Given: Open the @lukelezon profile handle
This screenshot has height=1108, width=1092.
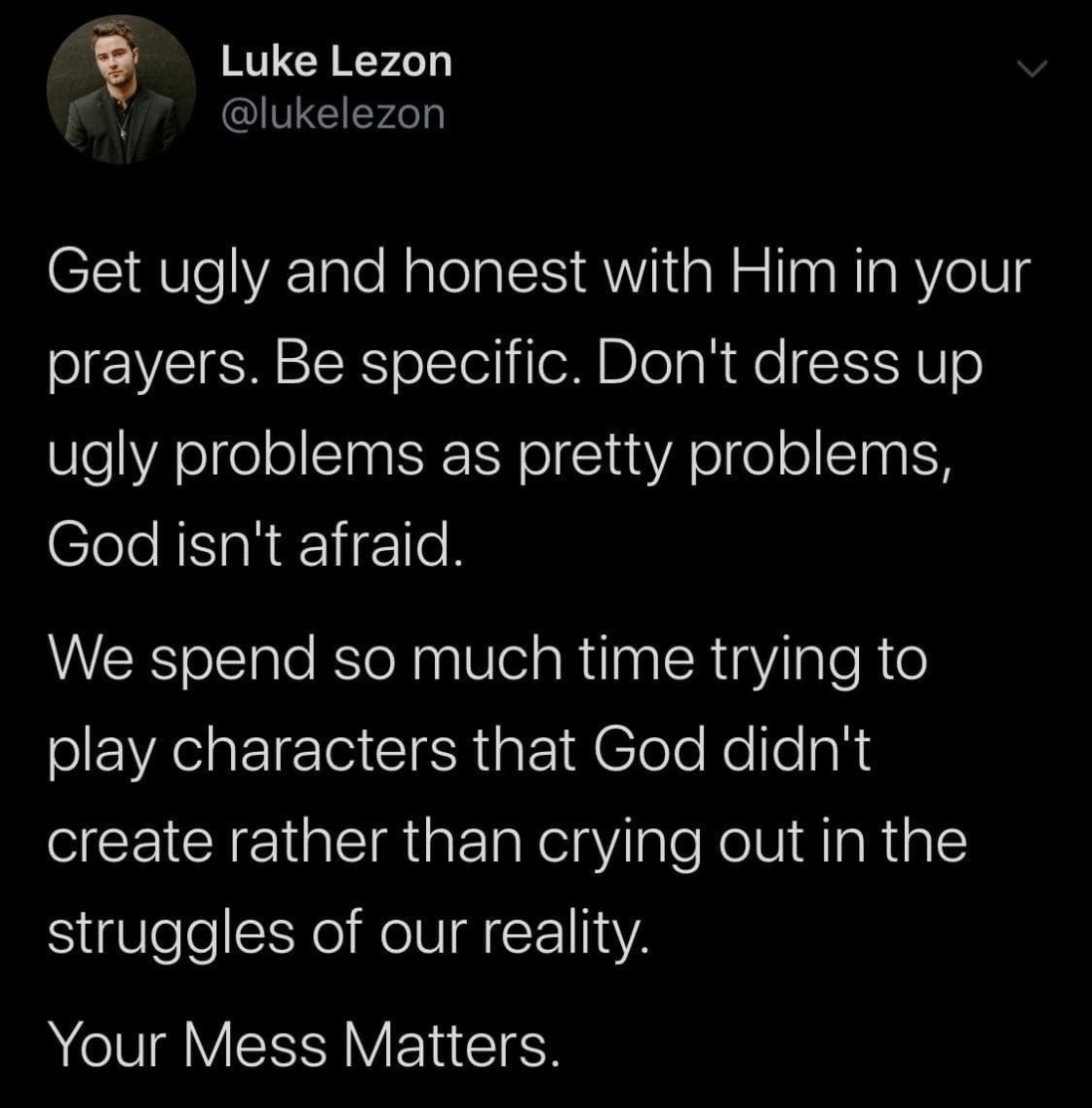Looking at the screenshot, I should point(333,114).
